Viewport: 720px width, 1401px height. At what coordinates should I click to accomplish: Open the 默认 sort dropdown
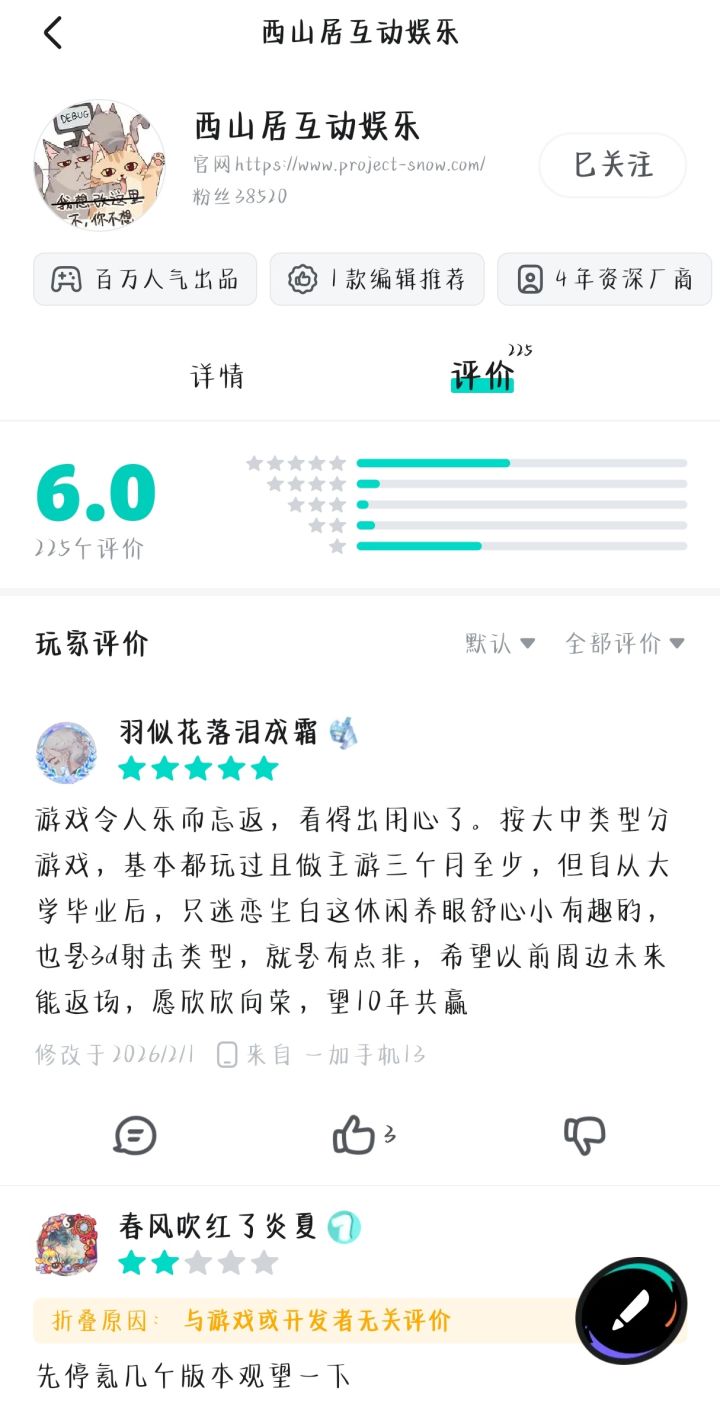tap(497, 643)
